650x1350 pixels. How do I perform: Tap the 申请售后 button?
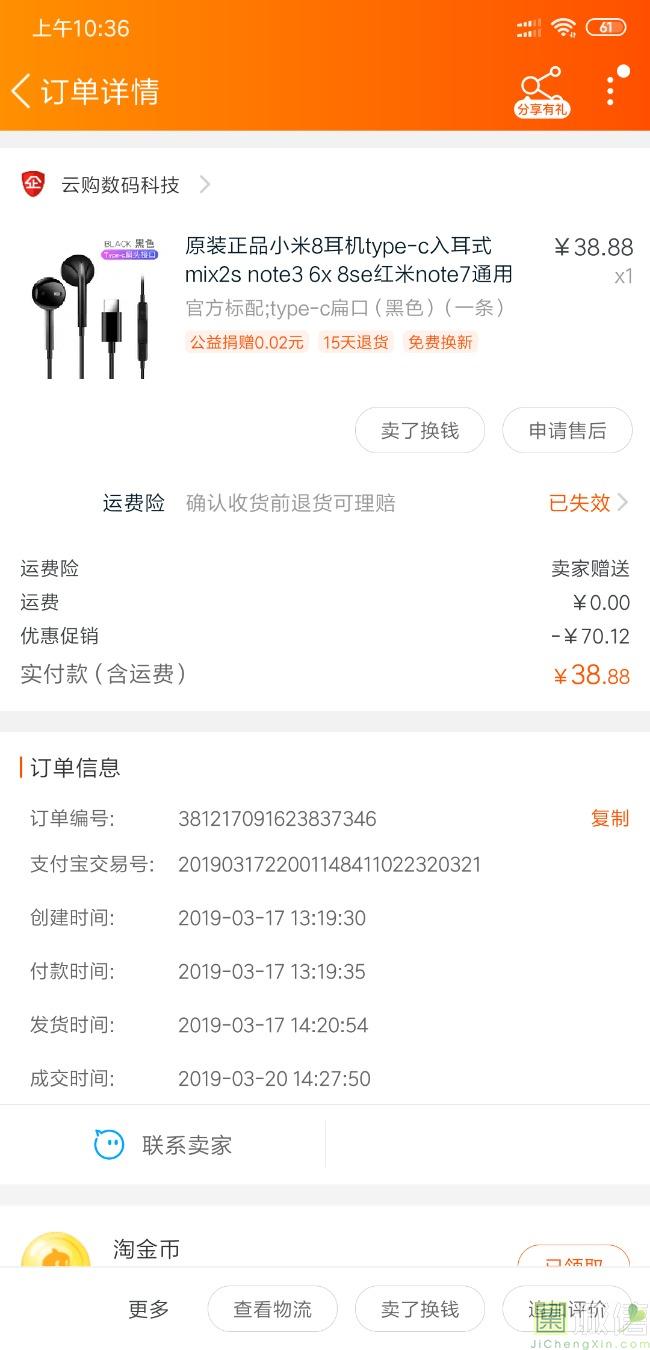[567, 431]
